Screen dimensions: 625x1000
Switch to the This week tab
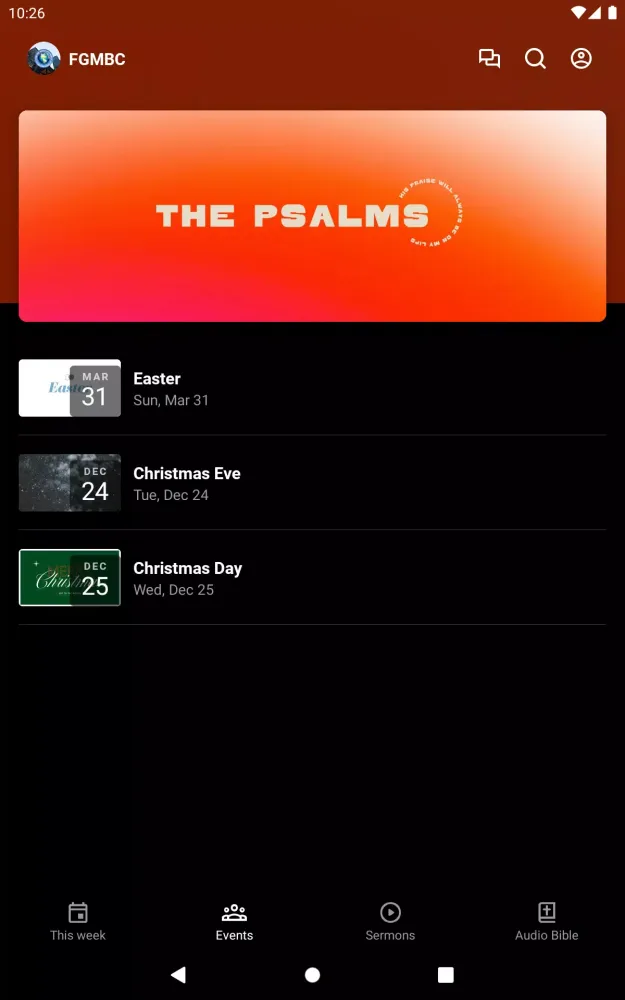(x=78, y=921)
